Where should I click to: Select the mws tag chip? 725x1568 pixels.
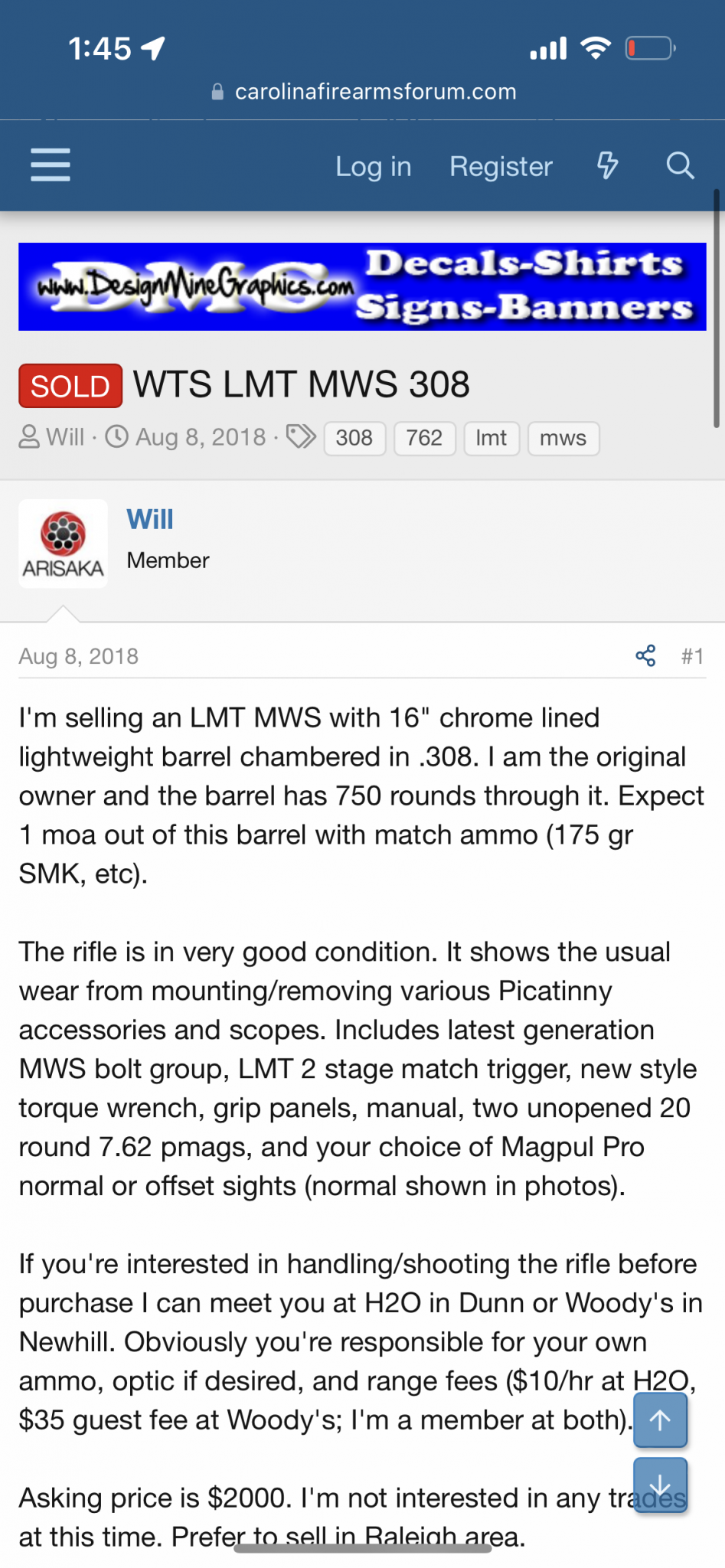pyautogui.click(x=563, y=438)
